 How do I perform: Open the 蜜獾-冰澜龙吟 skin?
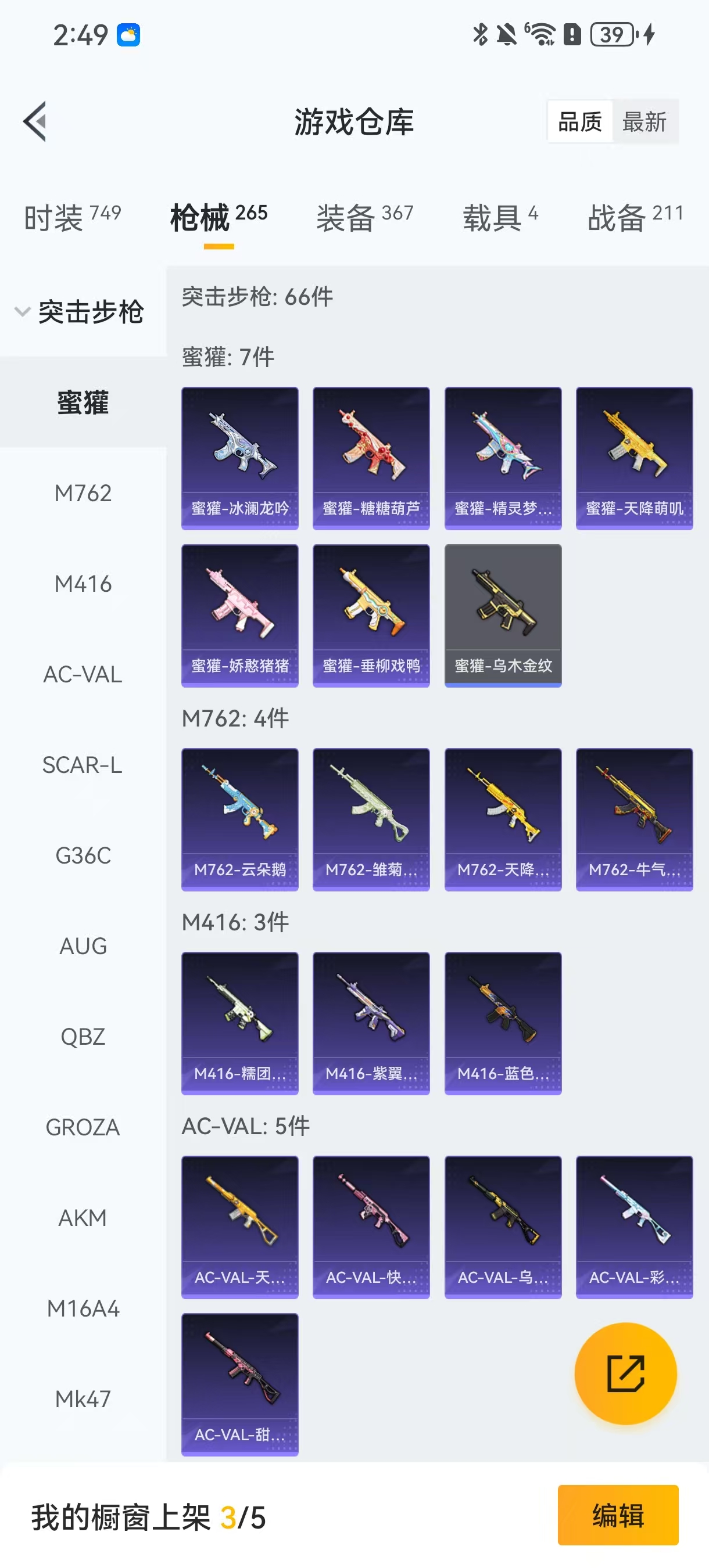pos(239,458)
